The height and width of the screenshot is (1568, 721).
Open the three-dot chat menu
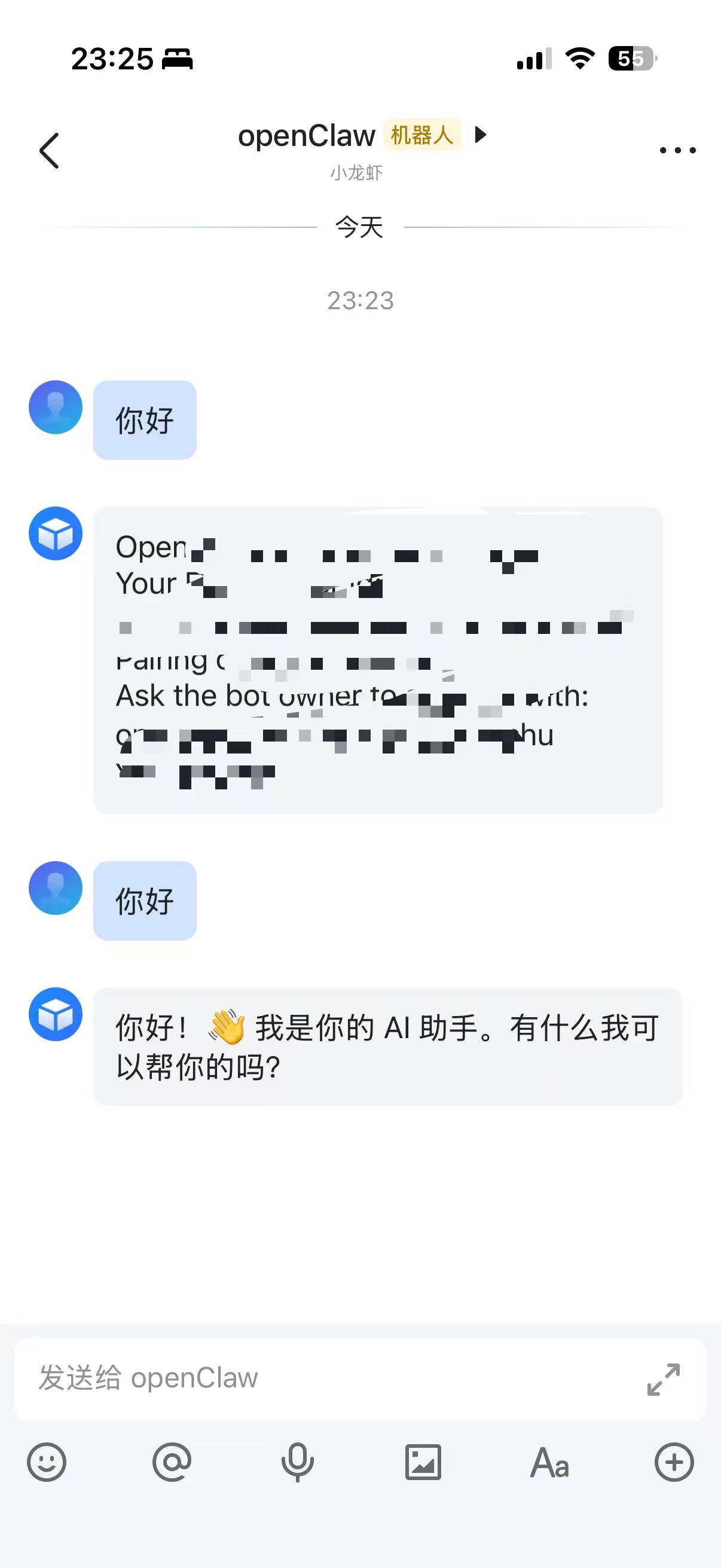[677, 150]
